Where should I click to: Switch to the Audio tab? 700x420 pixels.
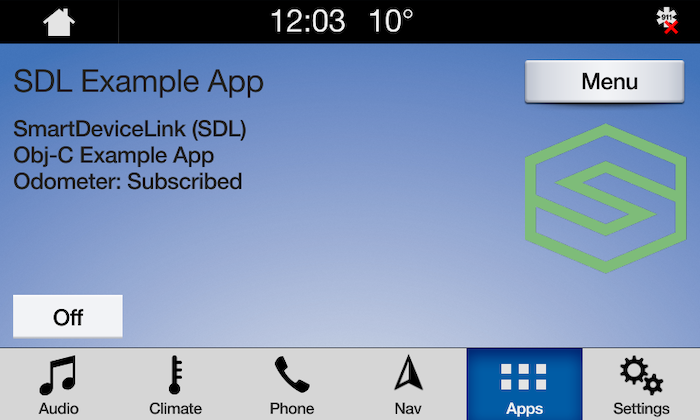point(58,385)
